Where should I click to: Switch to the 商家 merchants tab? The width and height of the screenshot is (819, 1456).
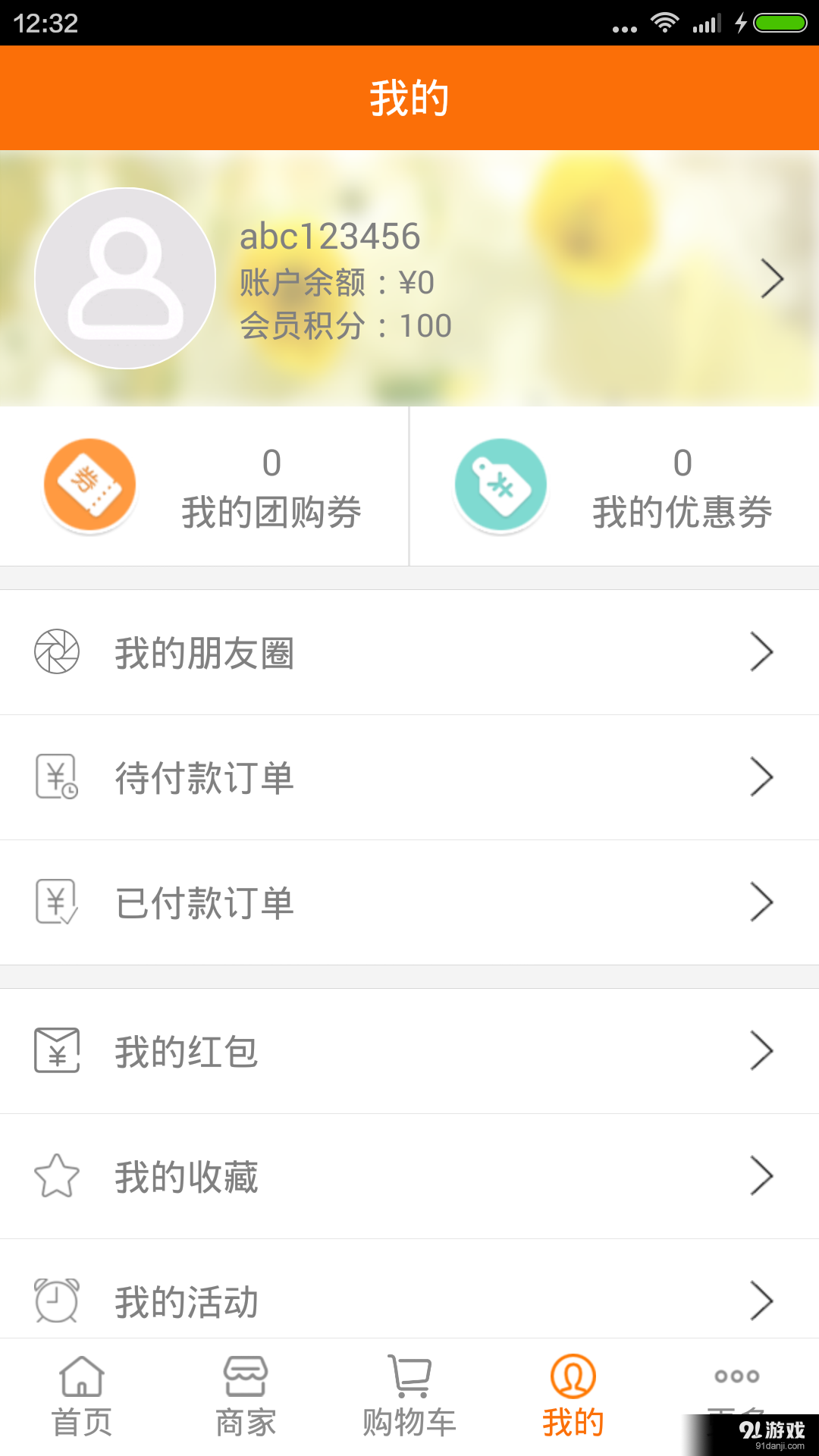tap(246, 1395)
